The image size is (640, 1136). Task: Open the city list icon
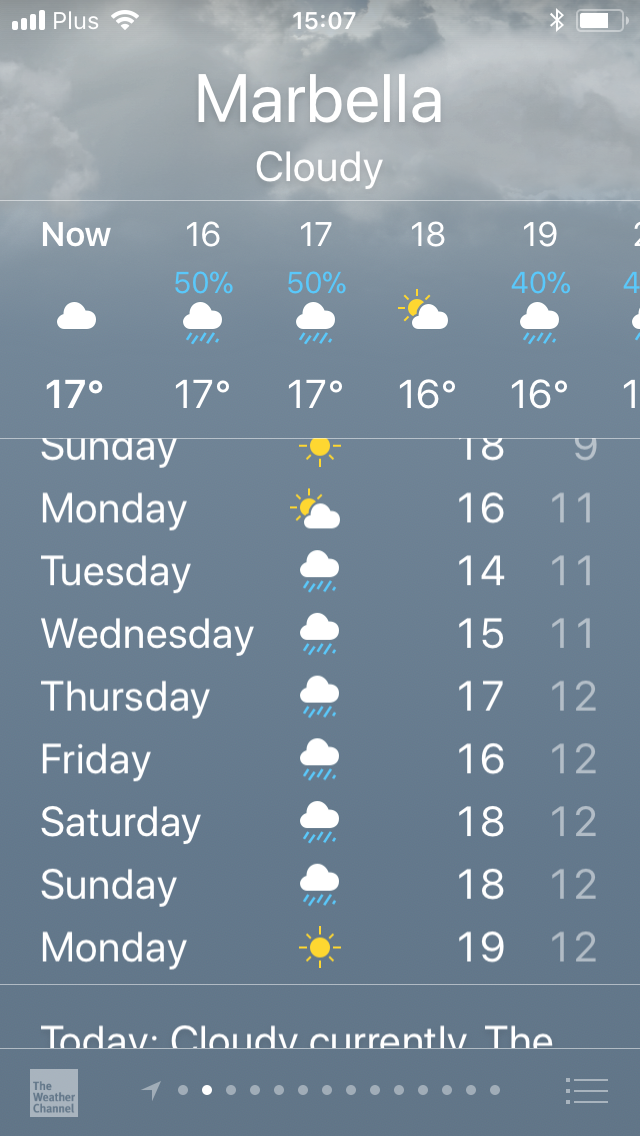(x=586, y=1090)
